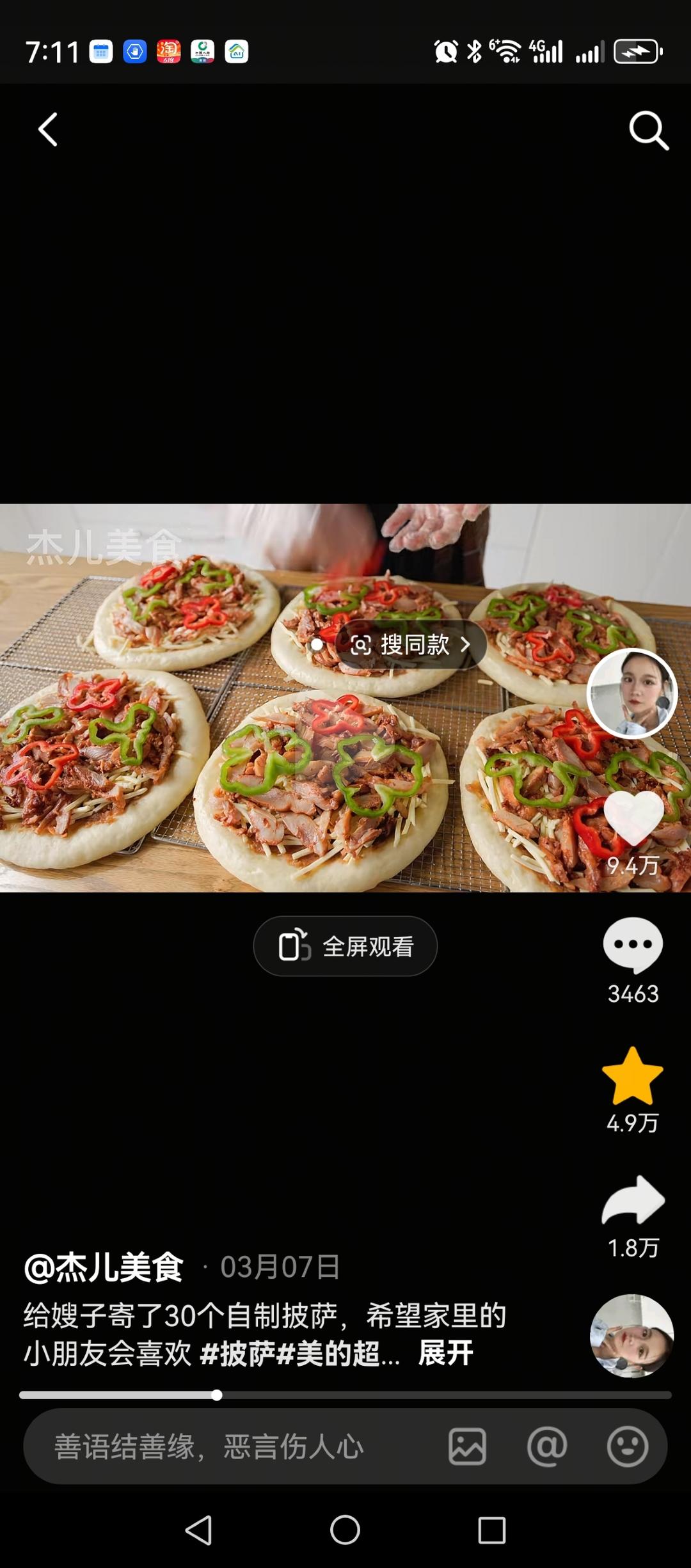Focus the comment field 善语结善缘
Viewport: 691px width, 1568px height.
tap(211, 1447)
